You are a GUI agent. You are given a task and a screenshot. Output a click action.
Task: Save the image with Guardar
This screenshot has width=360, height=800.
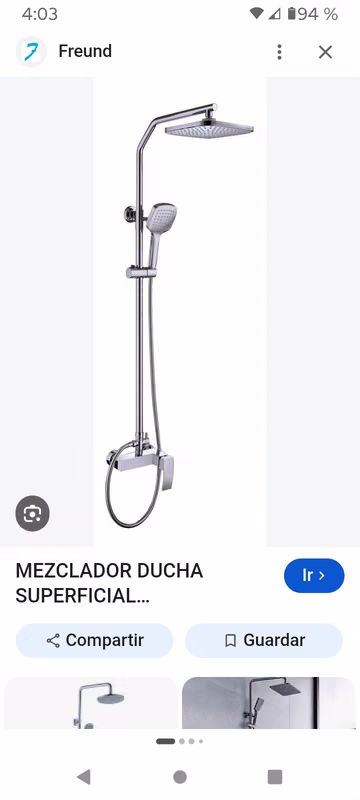pyautogui.click(x=264, y=640)
